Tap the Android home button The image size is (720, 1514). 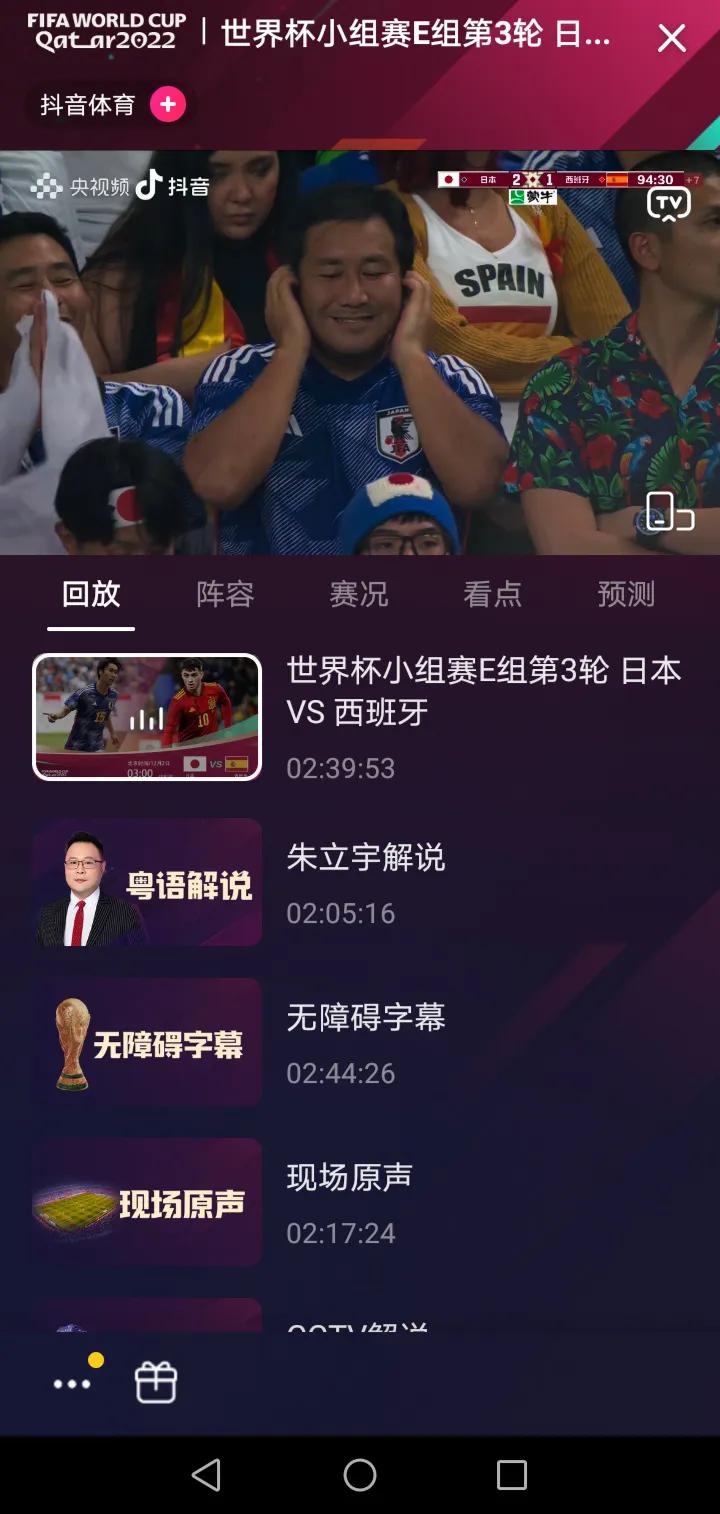pyautogui.click(x=360, y=1474)
